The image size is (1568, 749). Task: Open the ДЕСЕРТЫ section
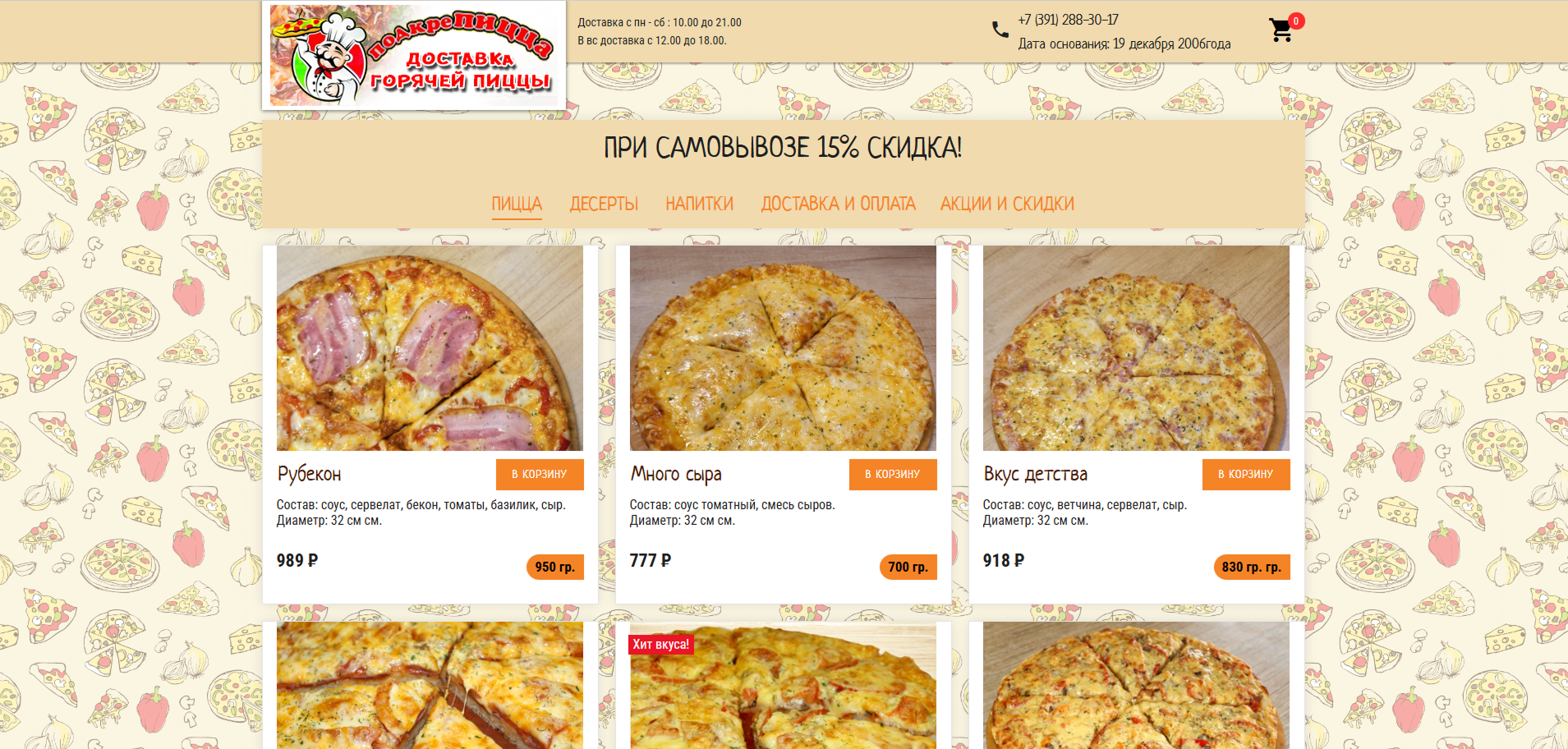(604, 204)
